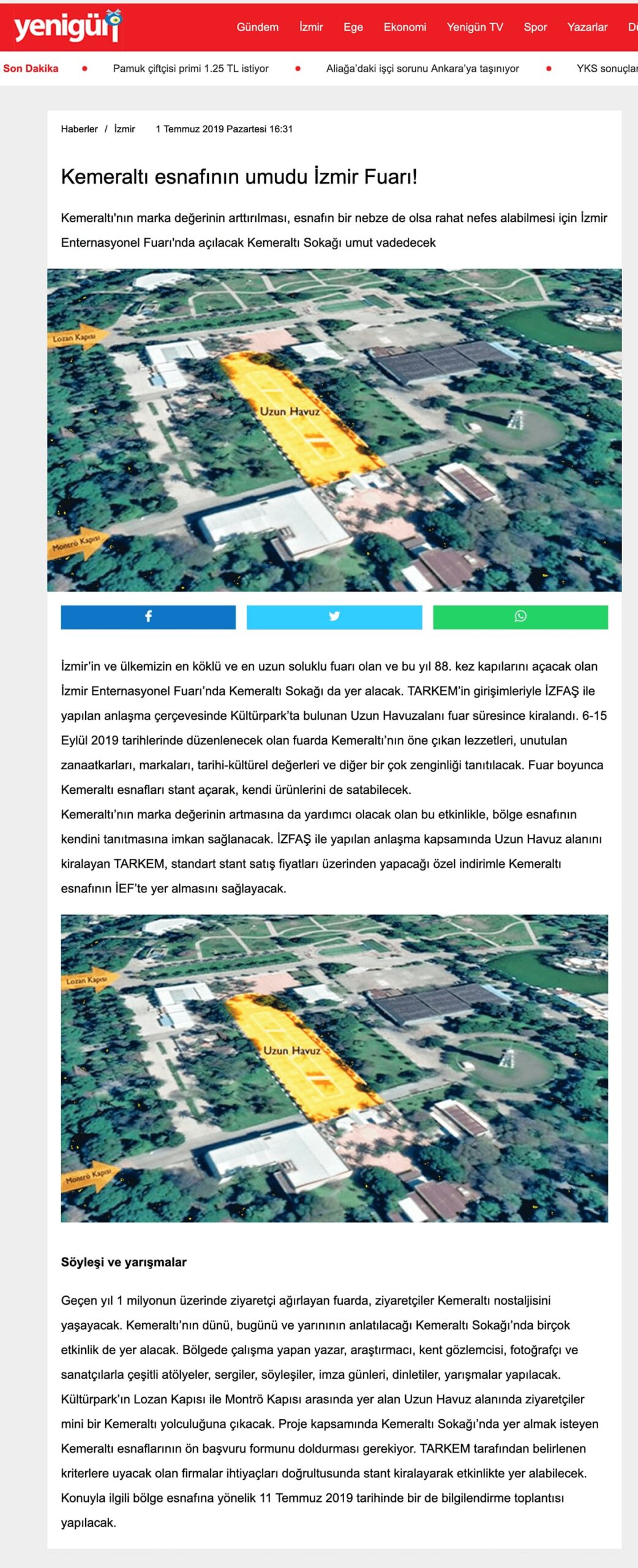
Task: Open the Yazarlar section
Action: 587,27
